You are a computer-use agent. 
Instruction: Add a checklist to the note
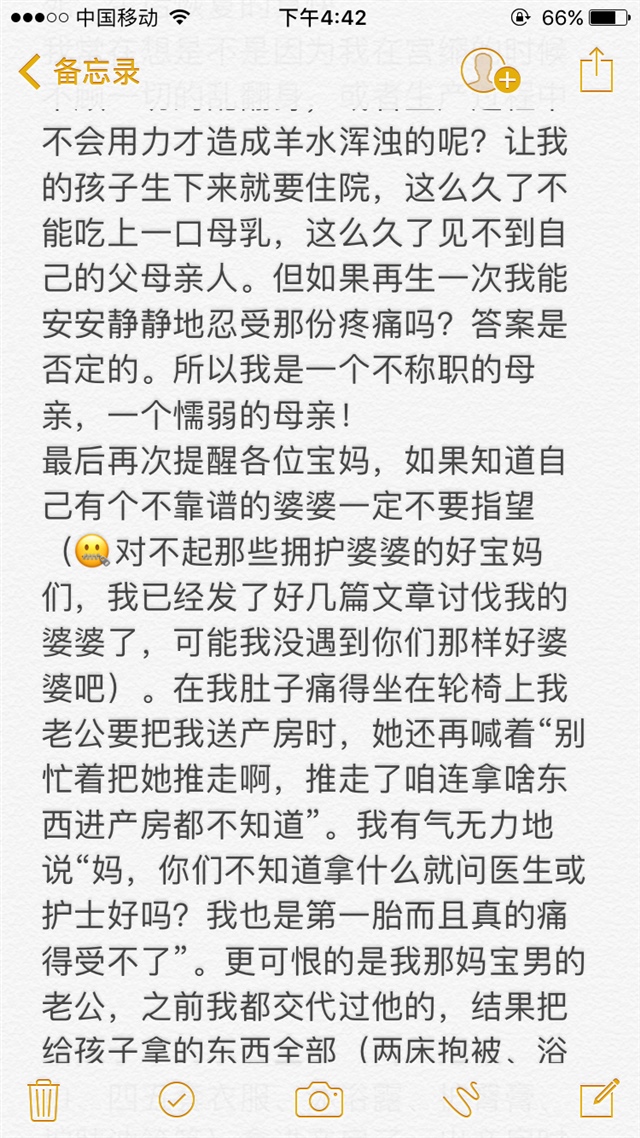(x=176, y=1099)
